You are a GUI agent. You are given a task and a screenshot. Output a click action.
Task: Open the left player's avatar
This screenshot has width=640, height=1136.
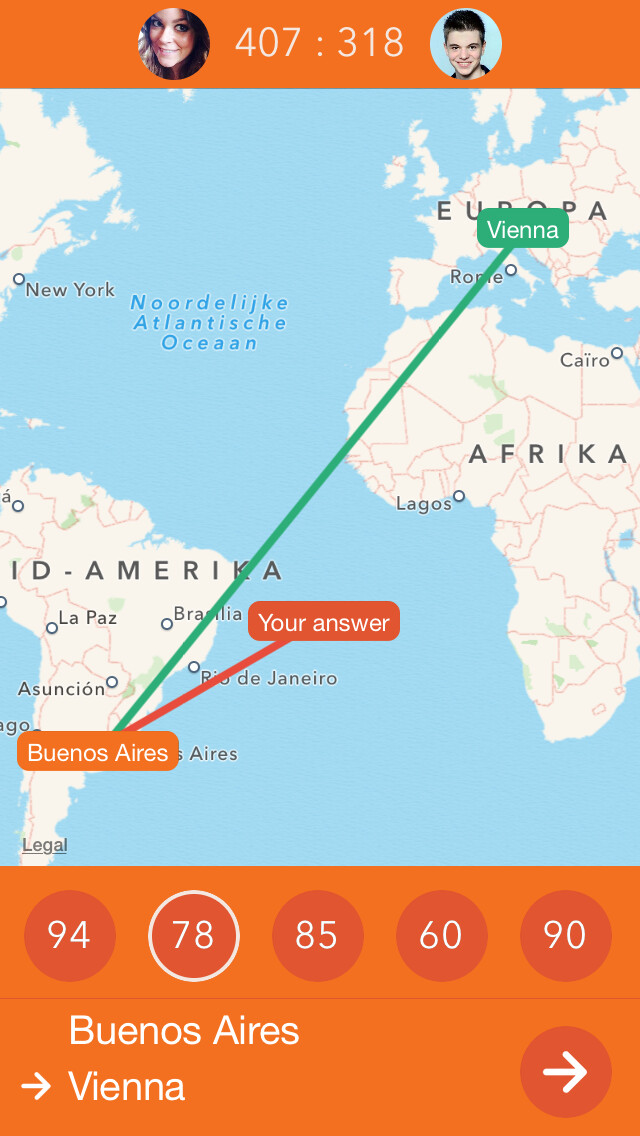[174, 44]
